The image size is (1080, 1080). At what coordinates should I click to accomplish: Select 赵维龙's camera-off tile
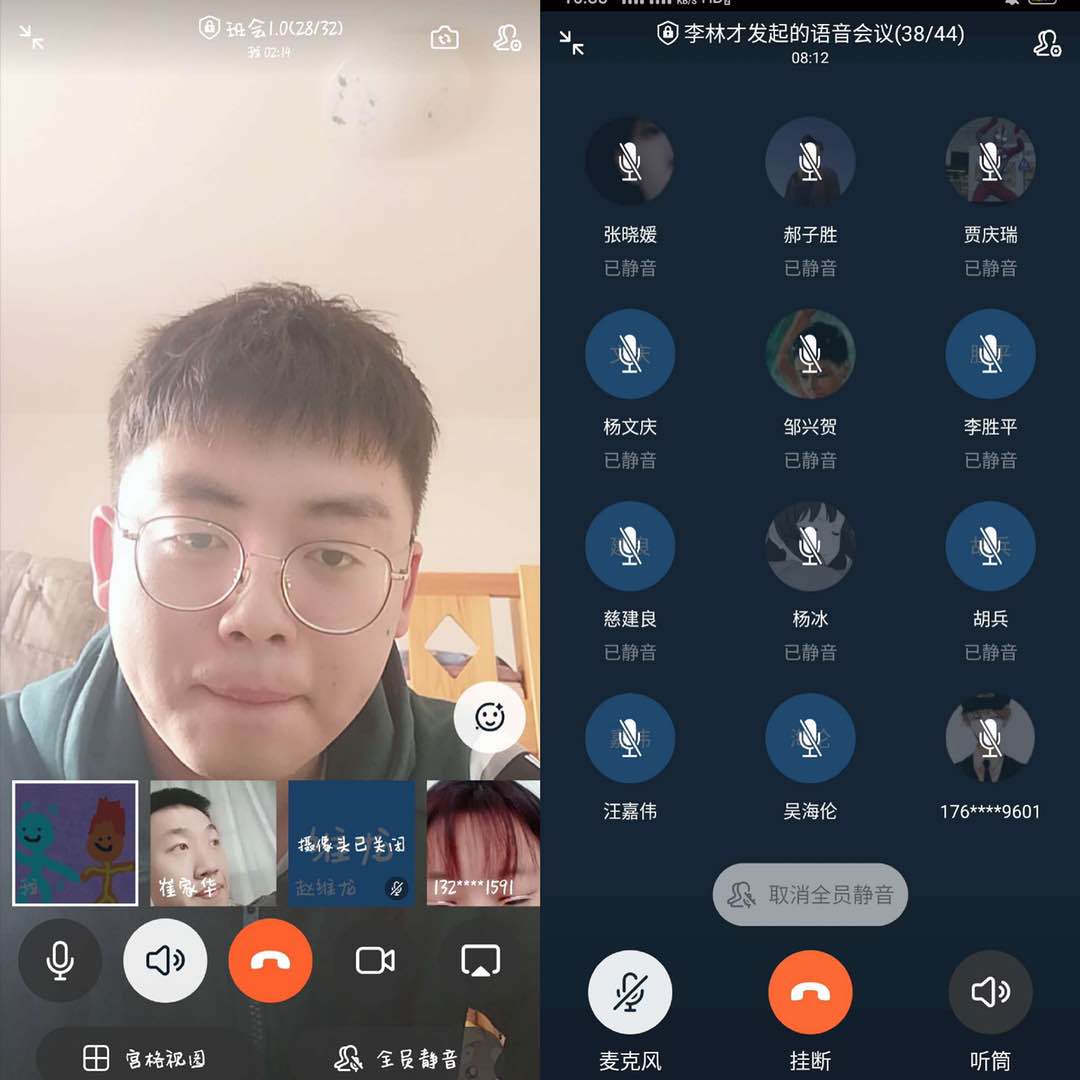pos(351,842)
